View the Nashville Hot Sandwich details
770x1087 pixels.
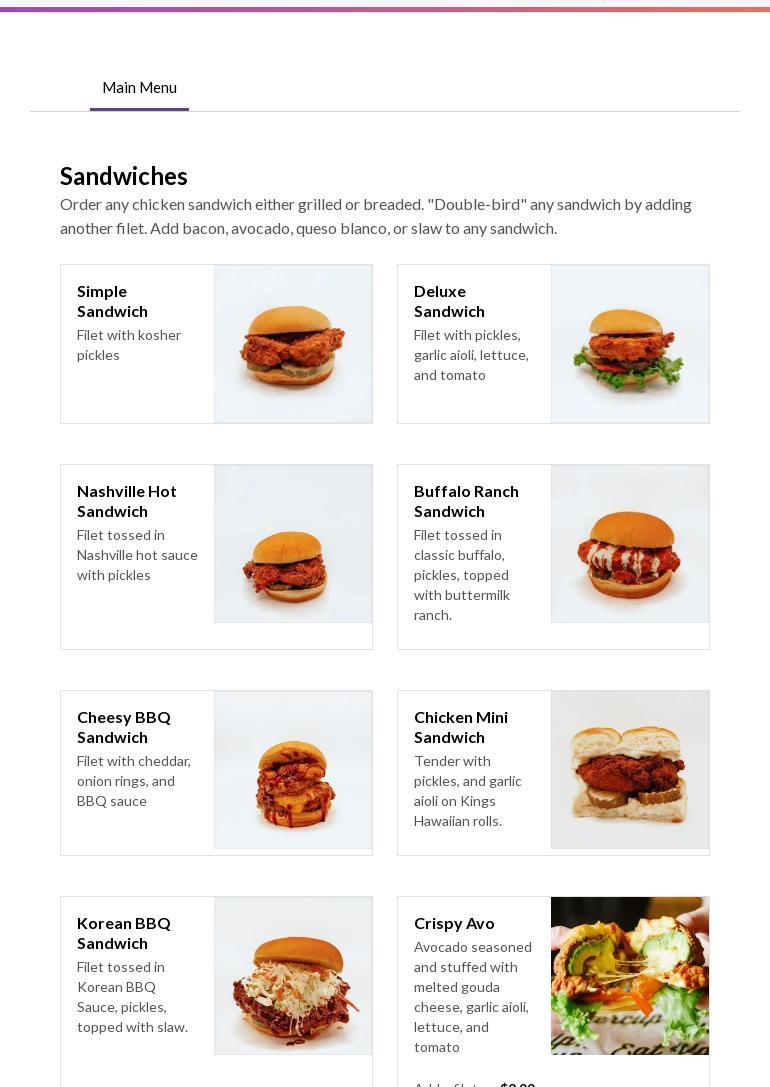click(x=216, y=556)
